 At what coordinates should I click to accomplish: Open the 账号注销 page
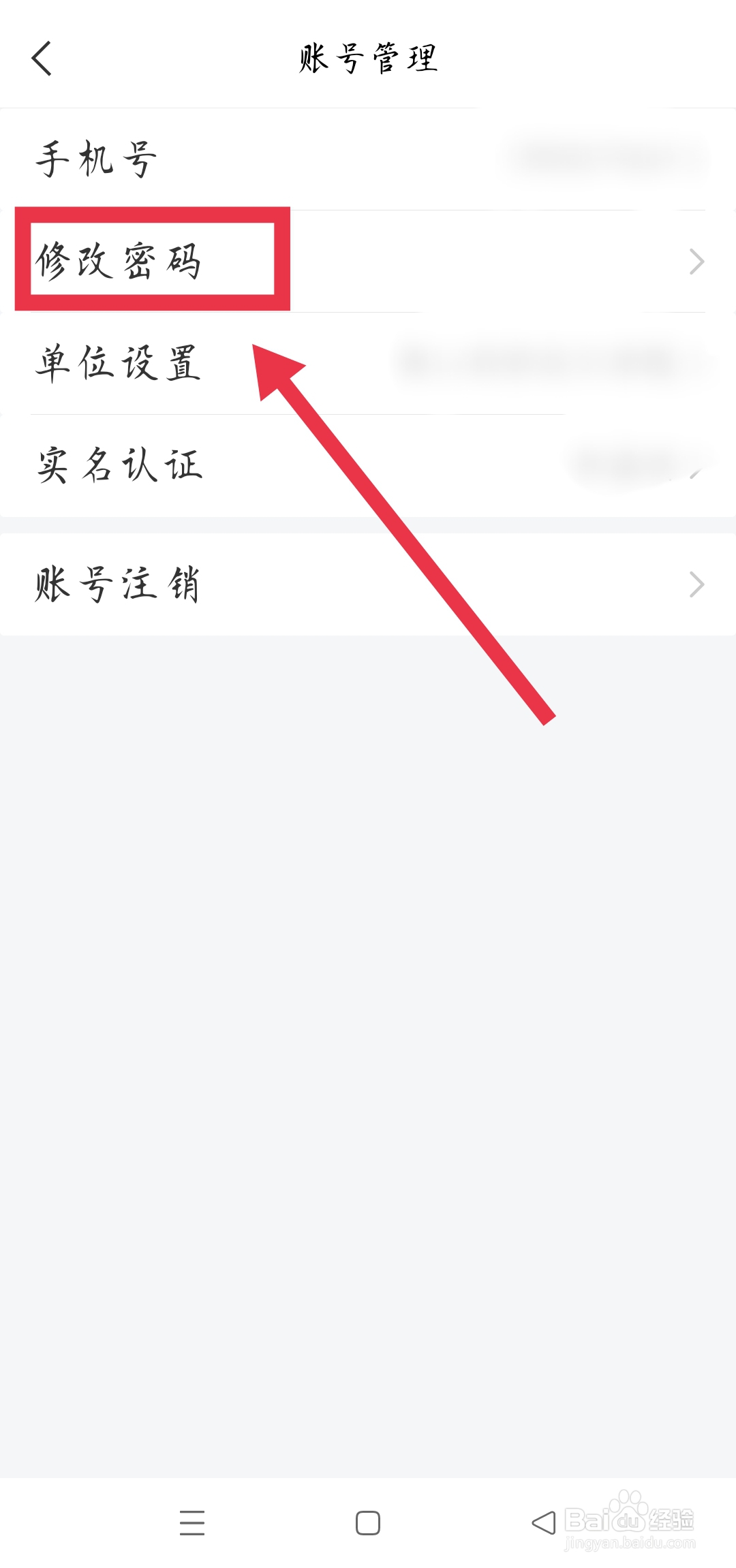click(119, 584)
